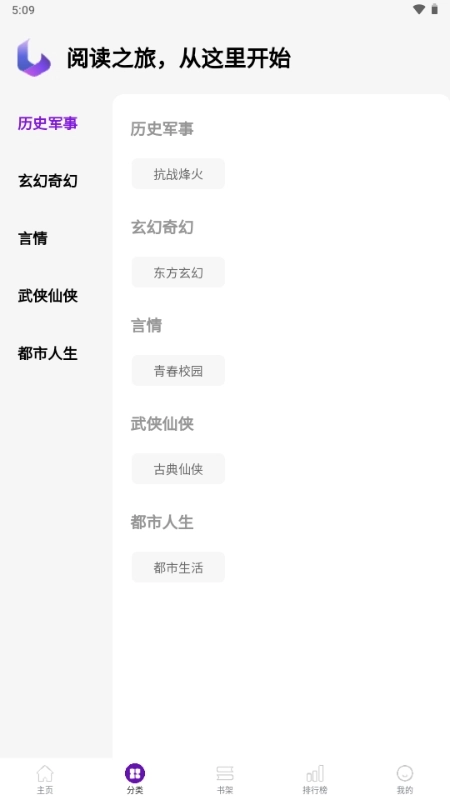Switch to 言情 in the left sidebar
Image resolution: width=450 pixels, height=800 pixels.
click(33, 238)
